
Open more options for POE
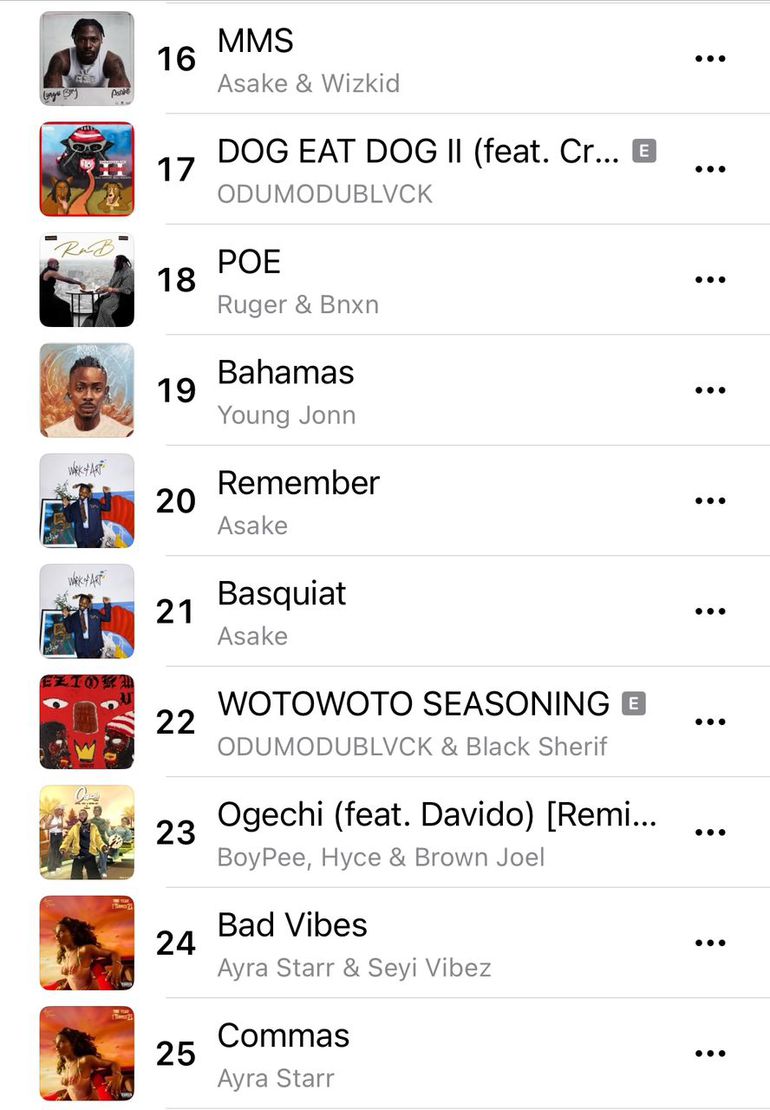(x=709, y=280)
